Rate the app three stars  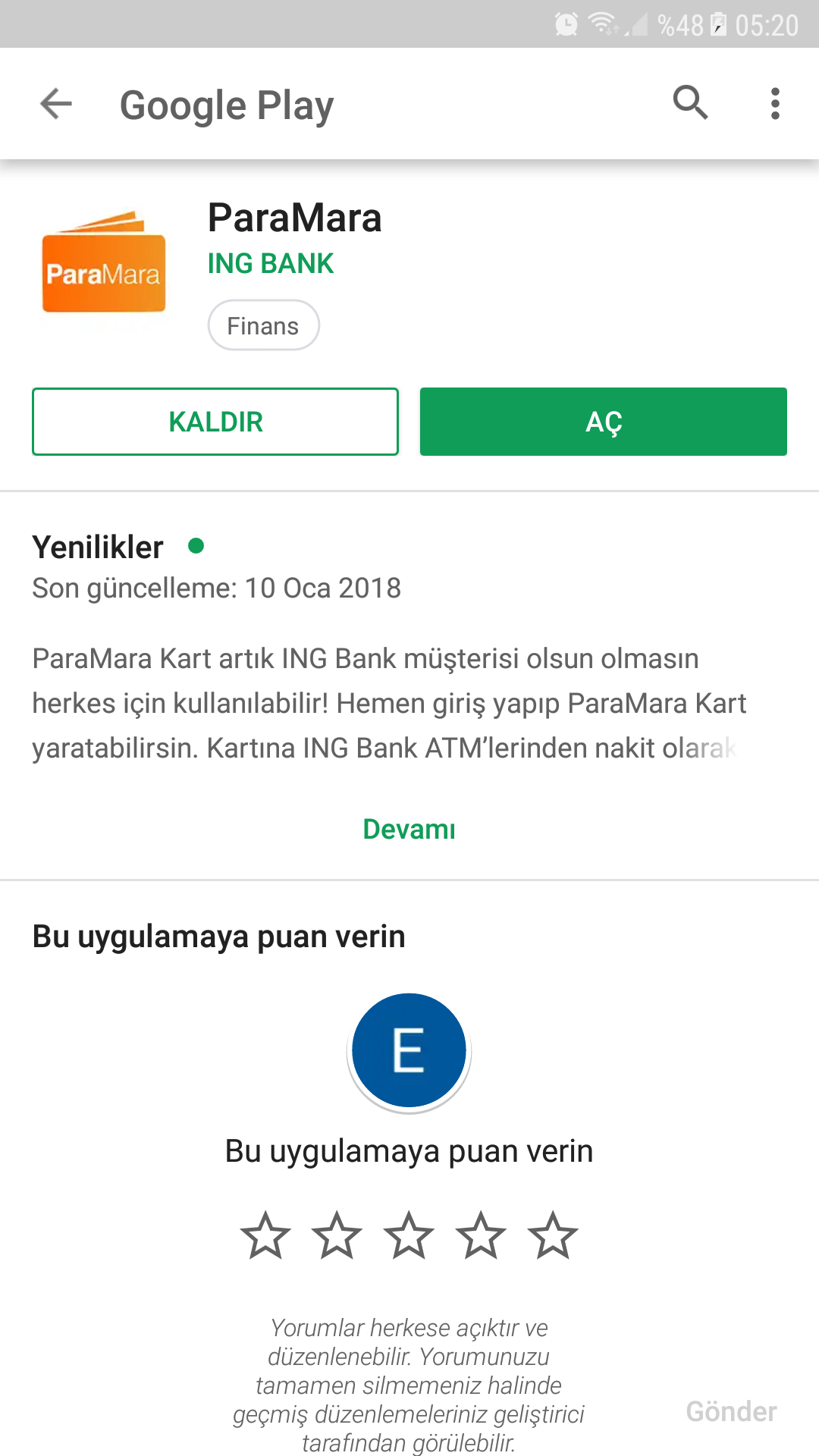409,1235
